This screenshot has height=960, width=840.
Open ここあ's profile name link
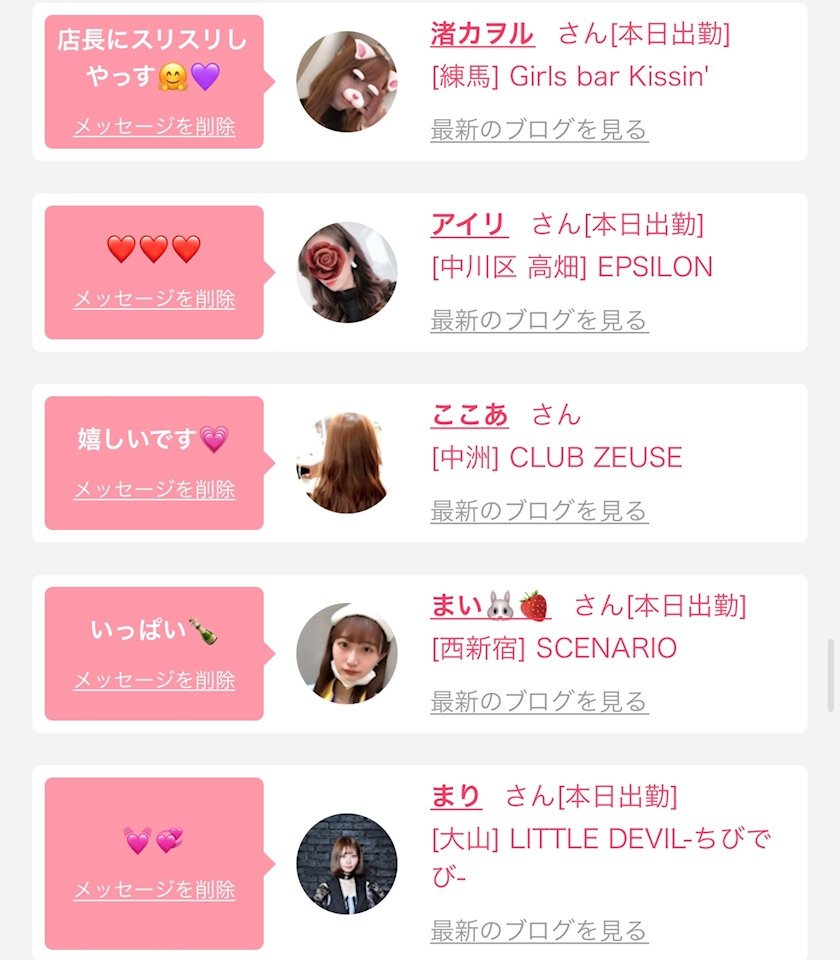coord(469,415)
